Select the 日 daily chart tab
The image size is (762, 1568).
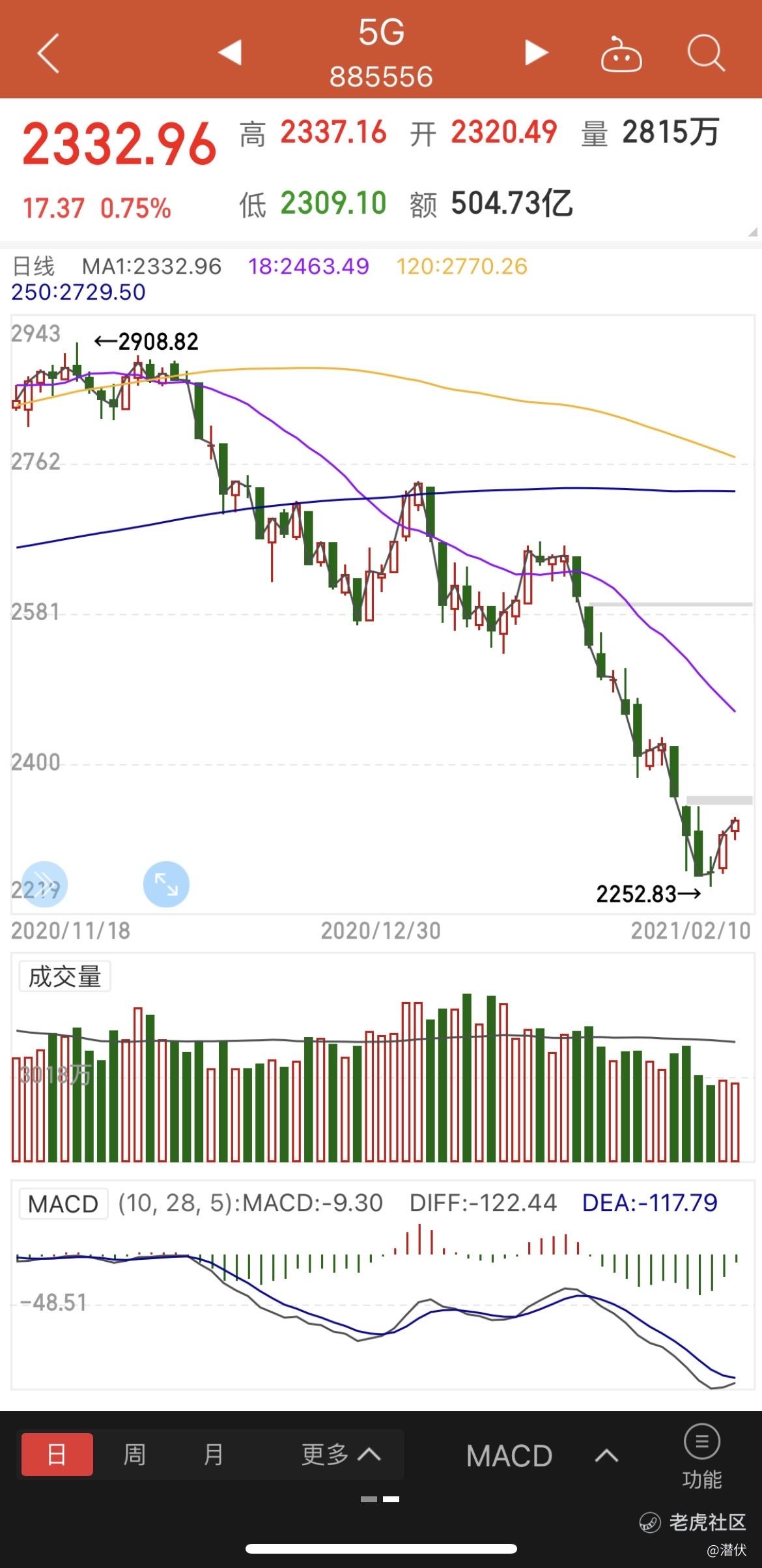coord(57,1454)
